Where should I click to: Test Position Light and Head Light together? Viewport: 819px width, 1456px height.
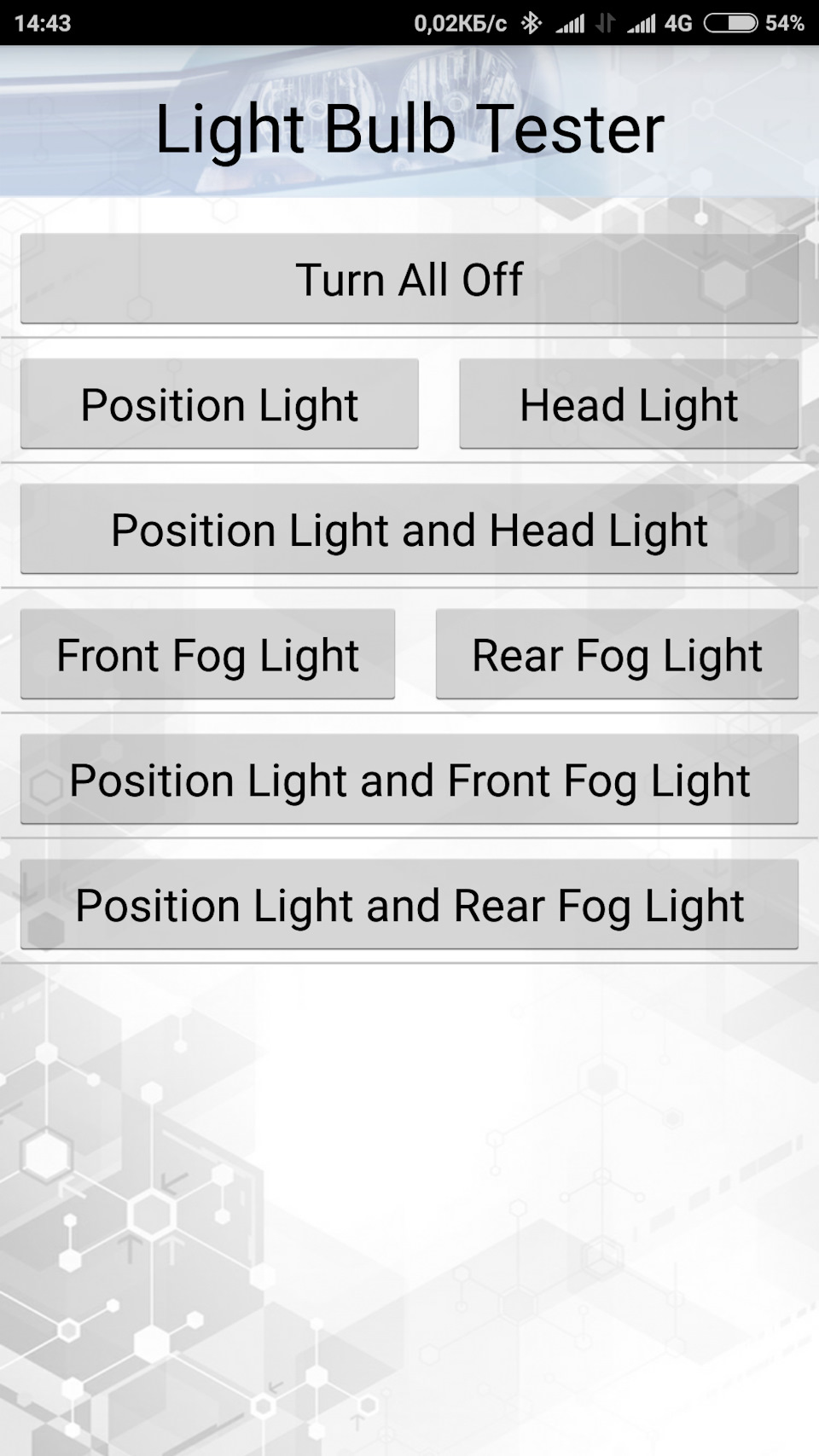(x=409, y=530)
